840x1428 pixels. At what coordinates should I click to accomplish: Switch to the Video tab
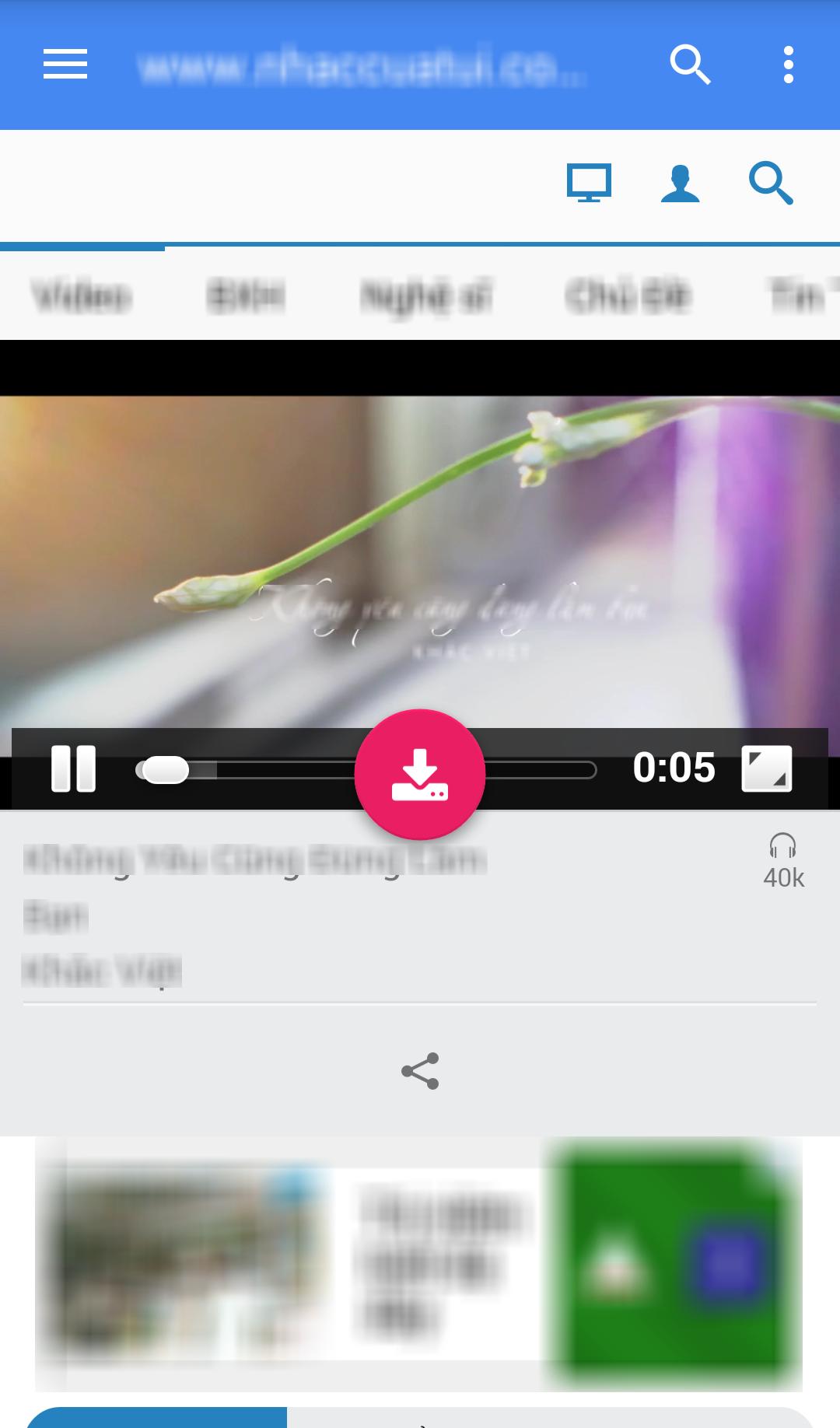[82, 296]
